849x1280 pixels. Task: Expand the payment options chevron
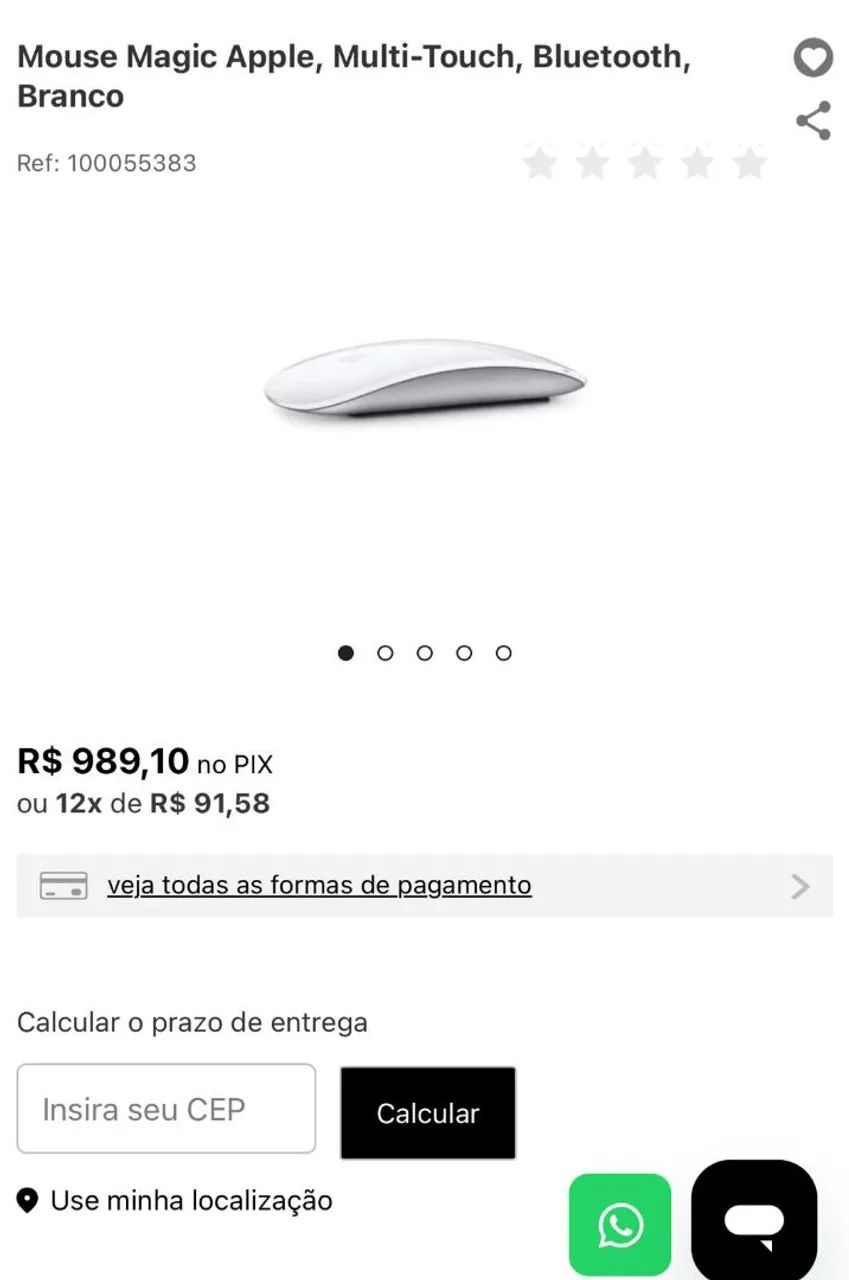point(799,886)
